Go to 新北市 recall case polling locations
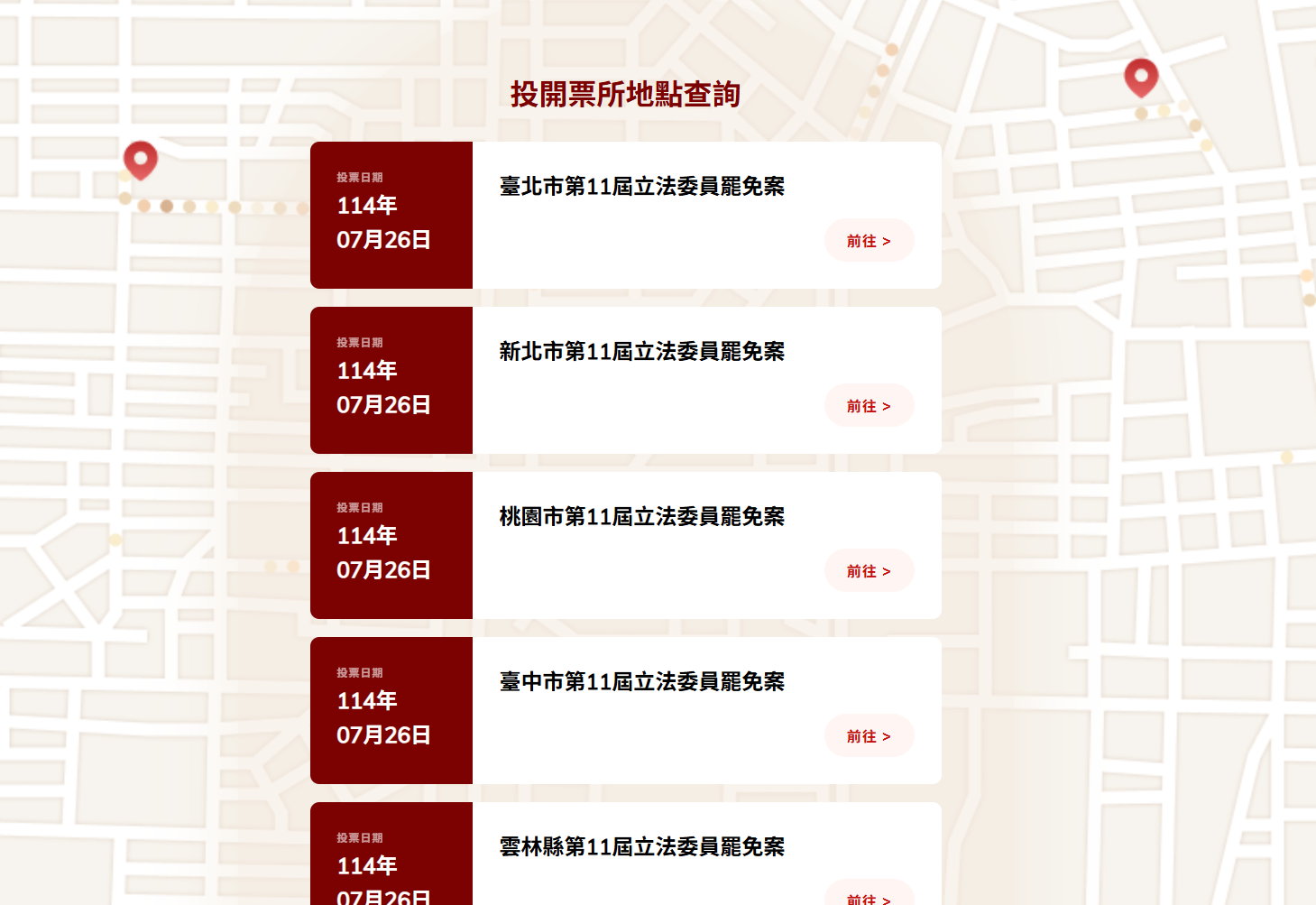This screenshot has height=905, width=1316. [869, 406]
